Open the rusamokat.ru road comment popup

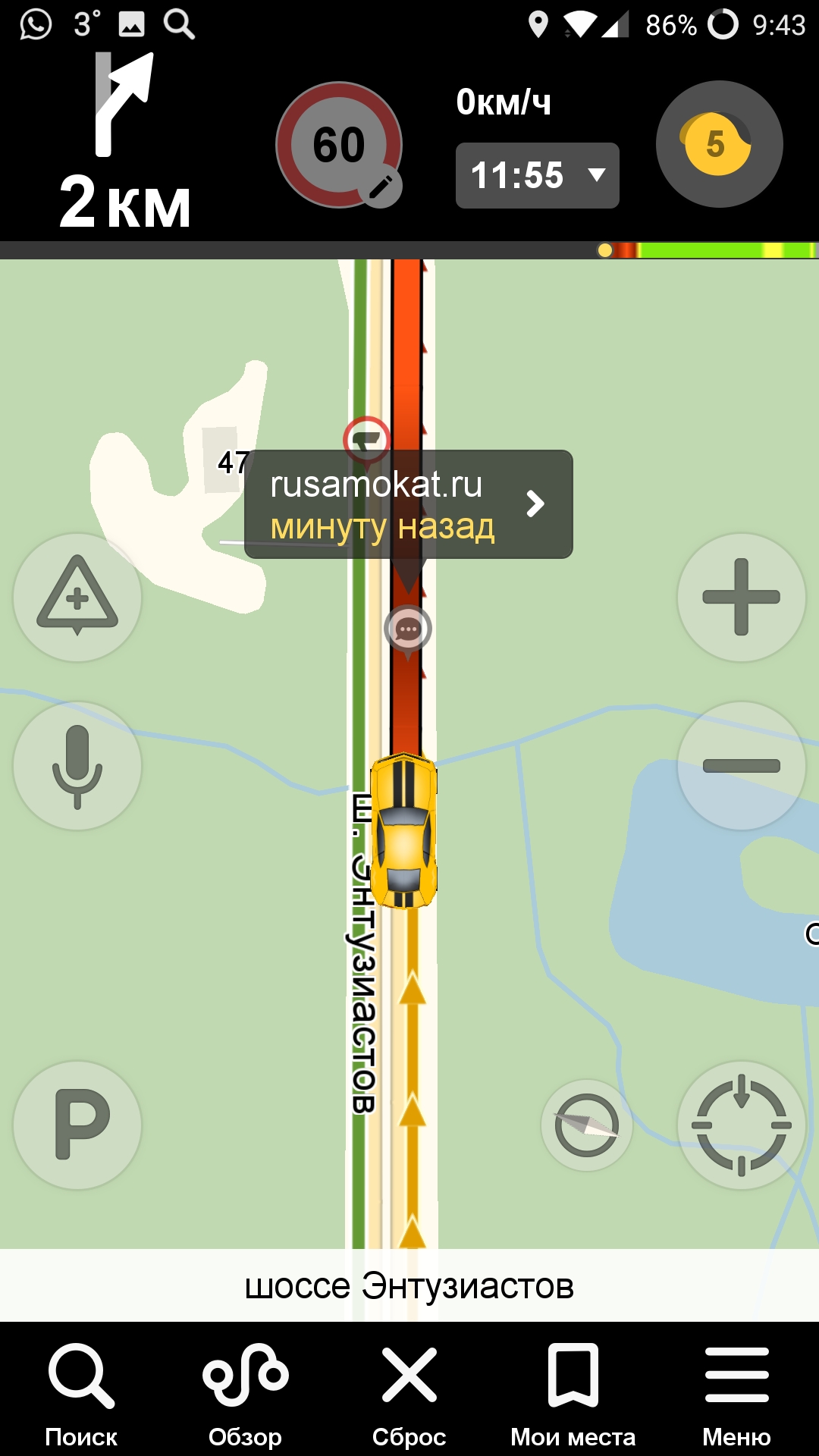408,504
